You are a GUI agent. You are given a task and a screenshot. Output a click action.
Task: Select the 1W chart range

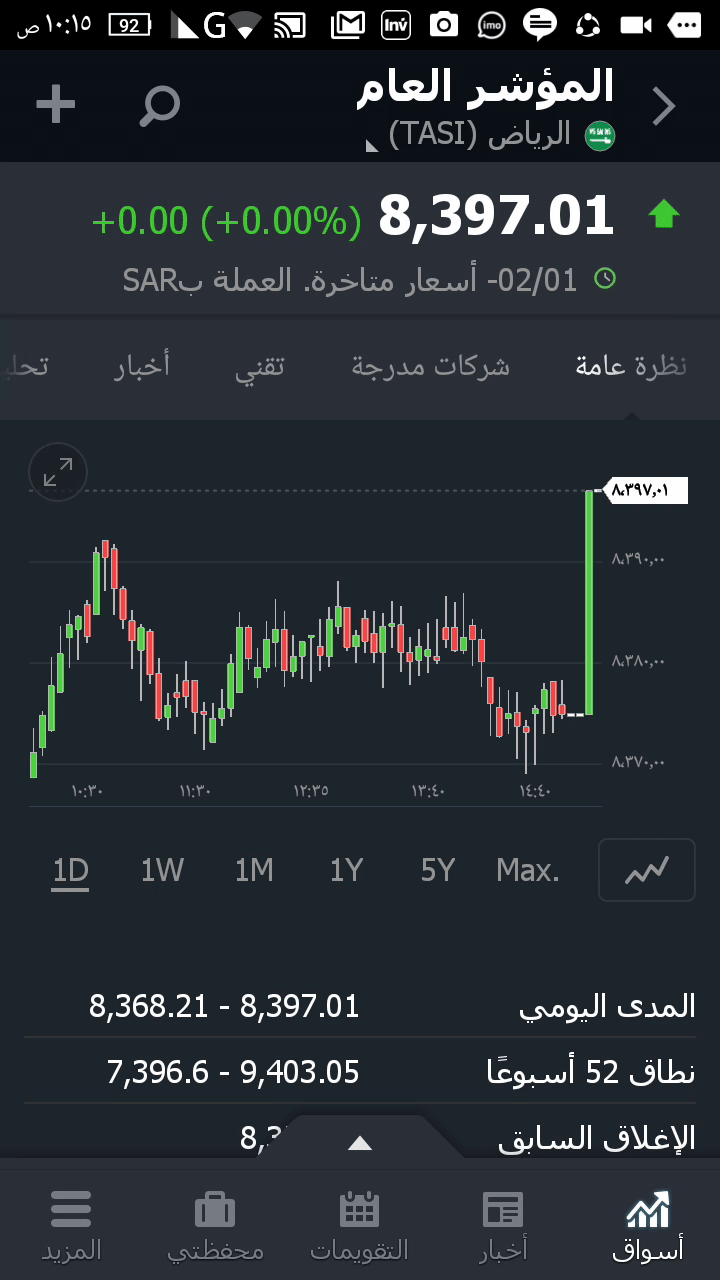click(x=162, y=871)
